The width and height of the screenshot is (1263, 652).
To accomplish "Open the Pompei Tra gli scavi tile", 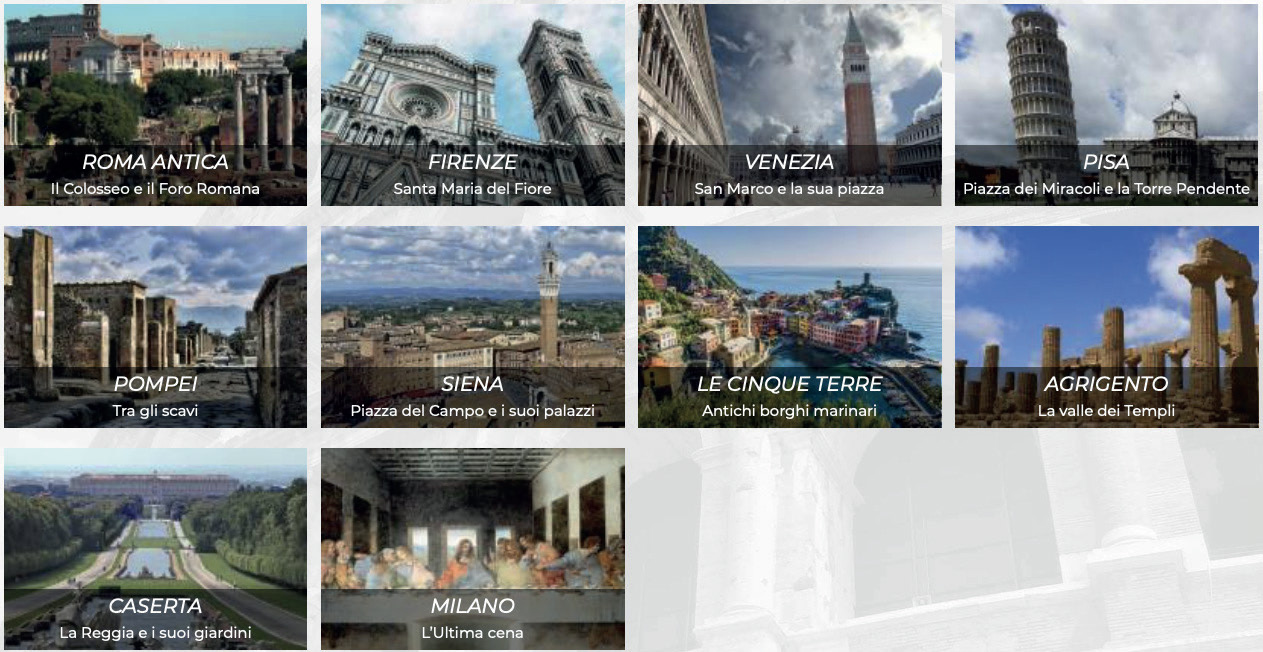I will [155, 327].
